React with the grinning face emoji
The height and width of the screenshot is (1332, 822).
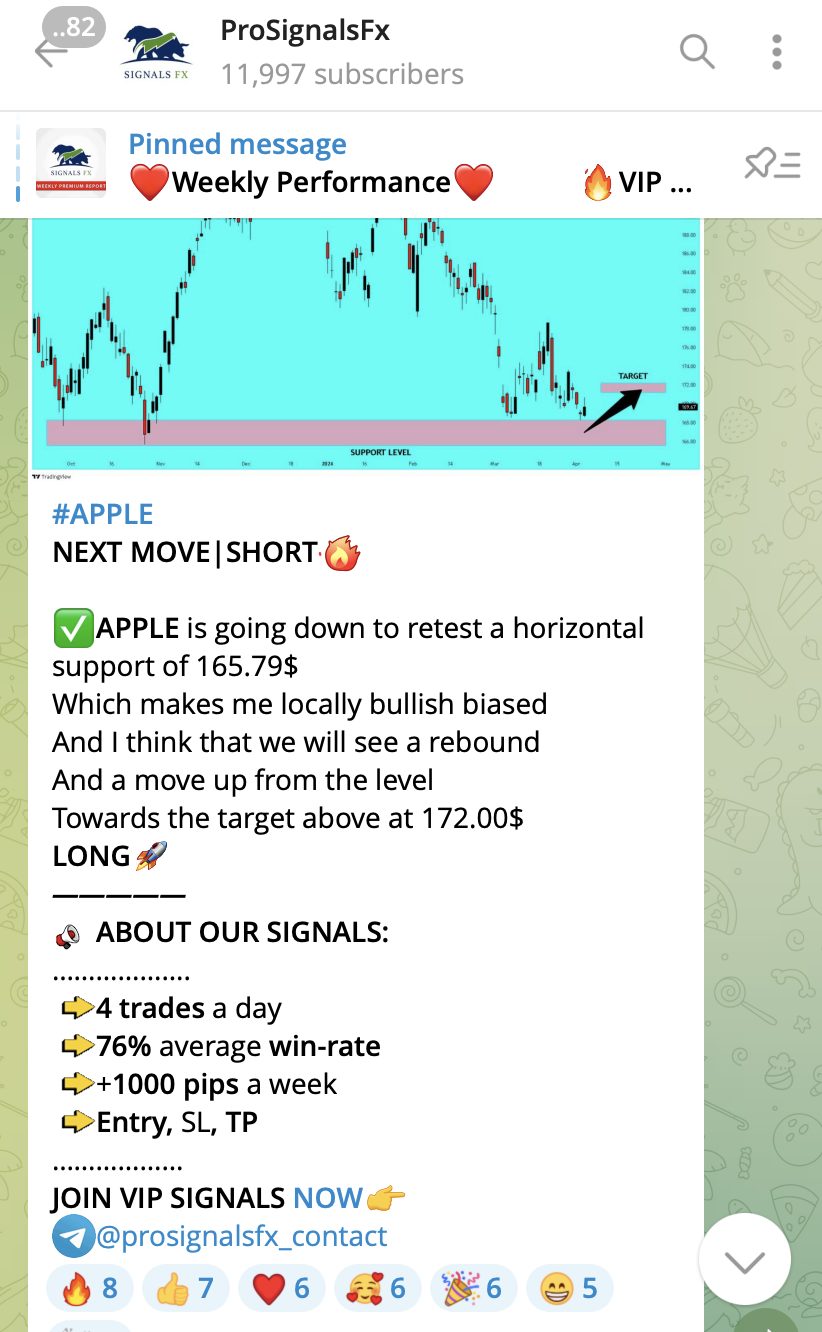point(569,1288)
